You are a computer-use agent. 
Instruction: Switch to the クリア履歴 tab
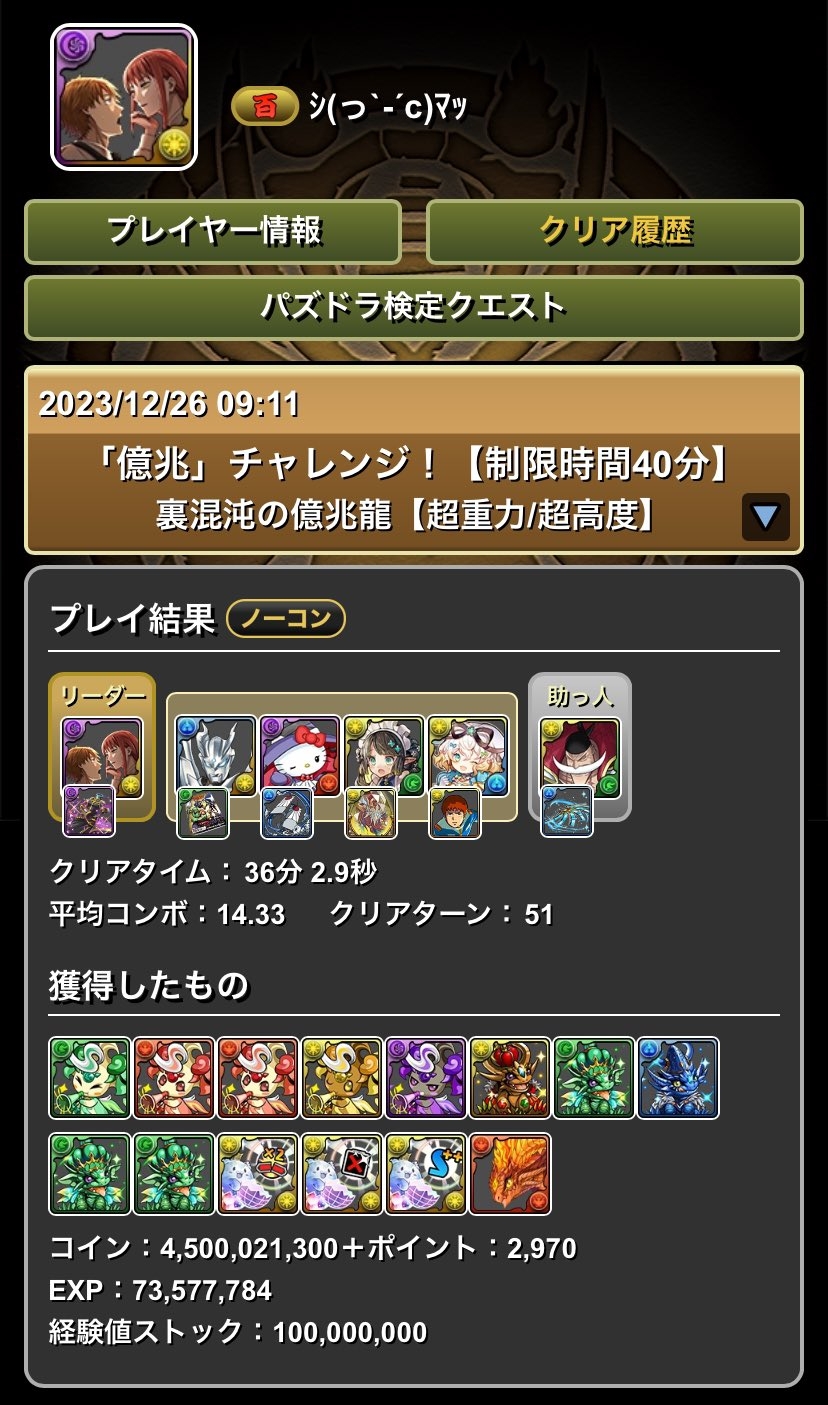[615, 231]
